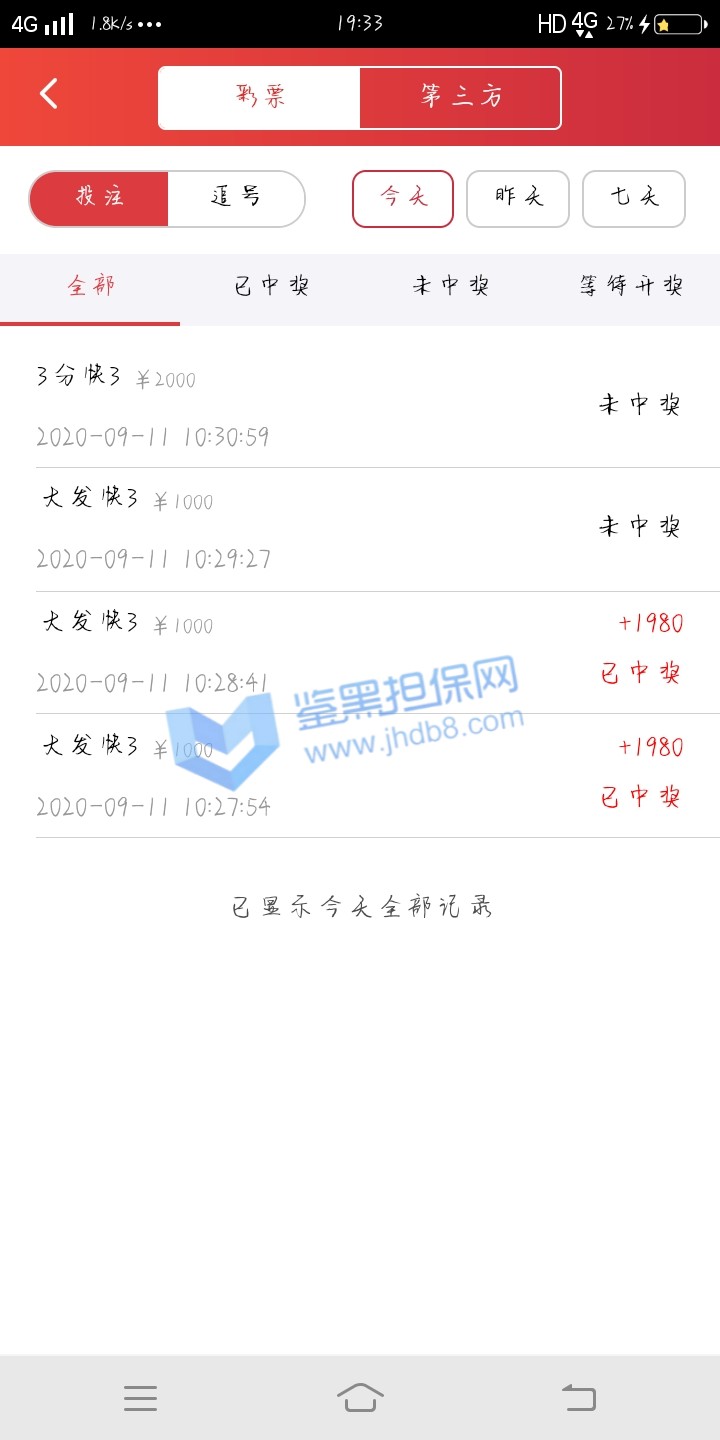Open 大发快3 bet placed at 10:27:54
720x1440 pixels.
pos(360,775)
